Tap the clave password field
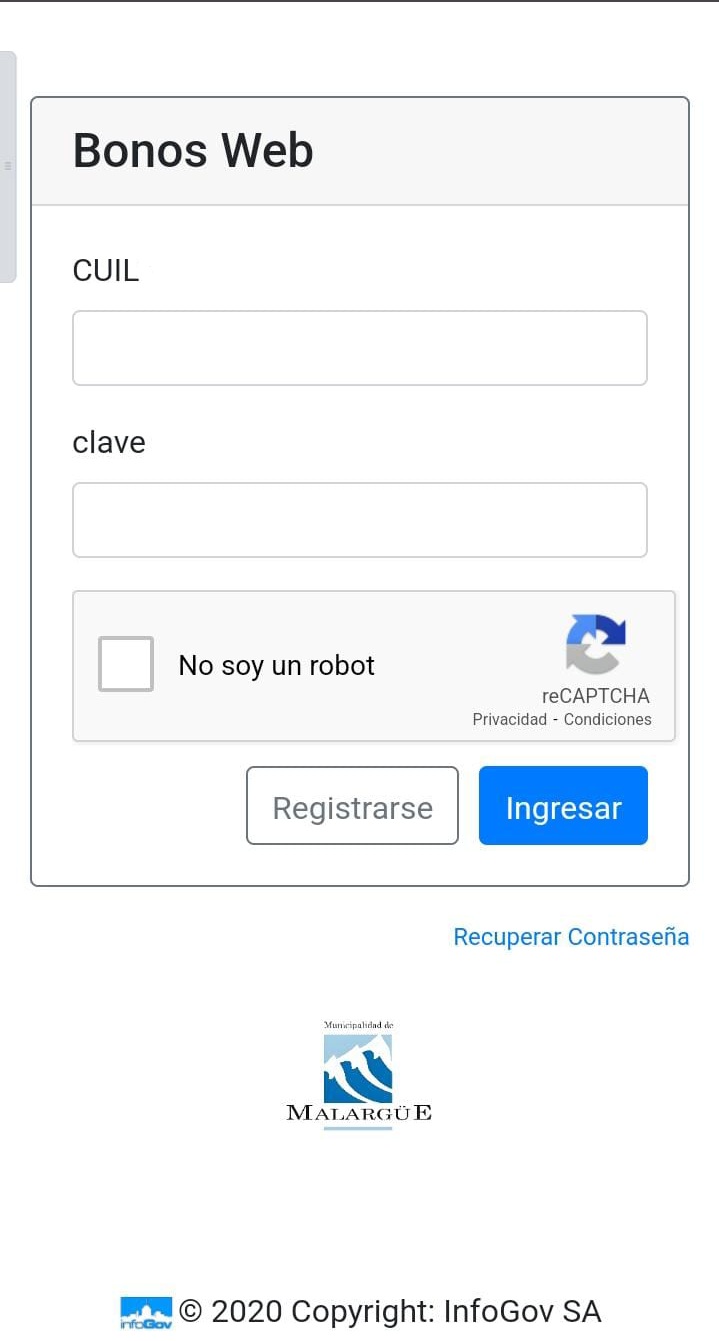This screenshot has width=719, height=1341. coord(359,520)
